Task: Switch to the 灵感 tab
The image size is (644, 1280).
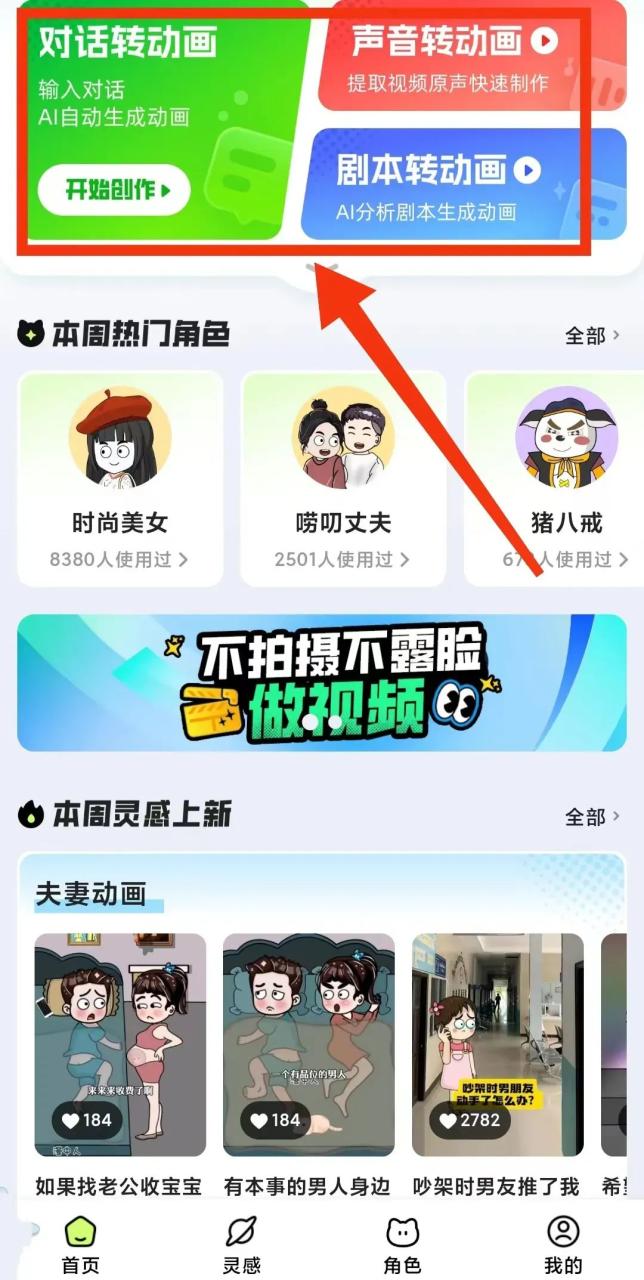Action: [x=241, y=1245]
